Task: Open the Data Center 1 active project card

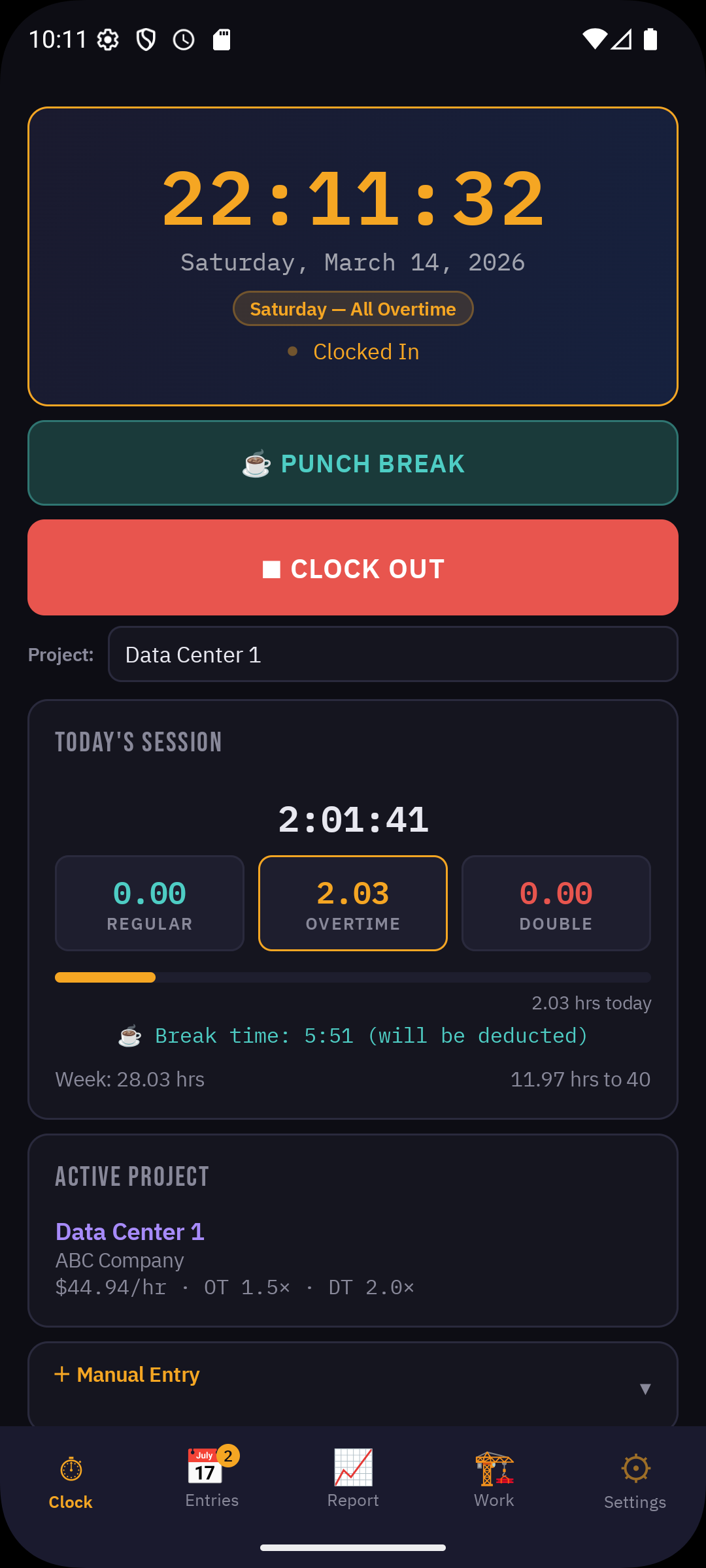Action: [x=353, y=1231]
